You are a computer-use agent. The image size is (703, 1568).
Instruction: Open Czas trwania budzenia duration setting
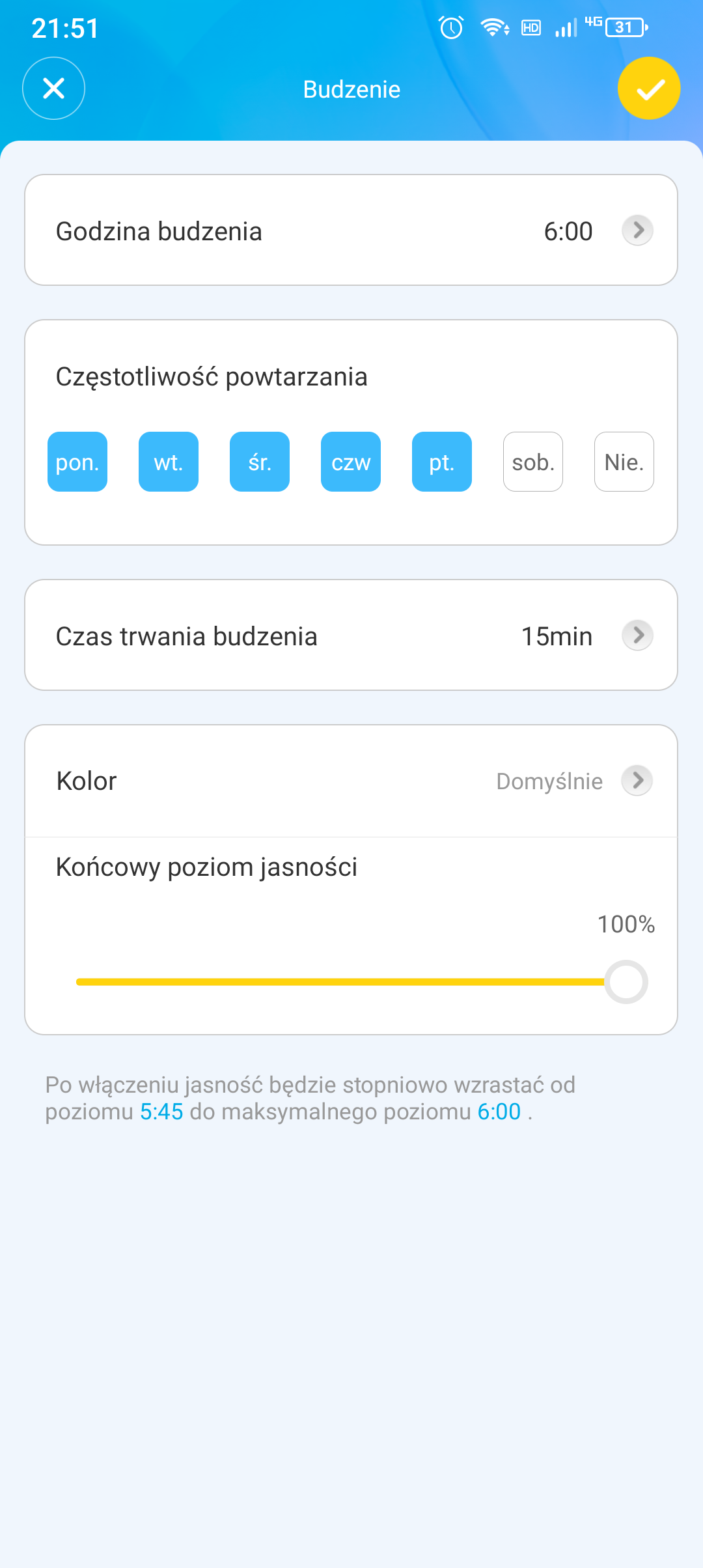(x=351, y=635)
